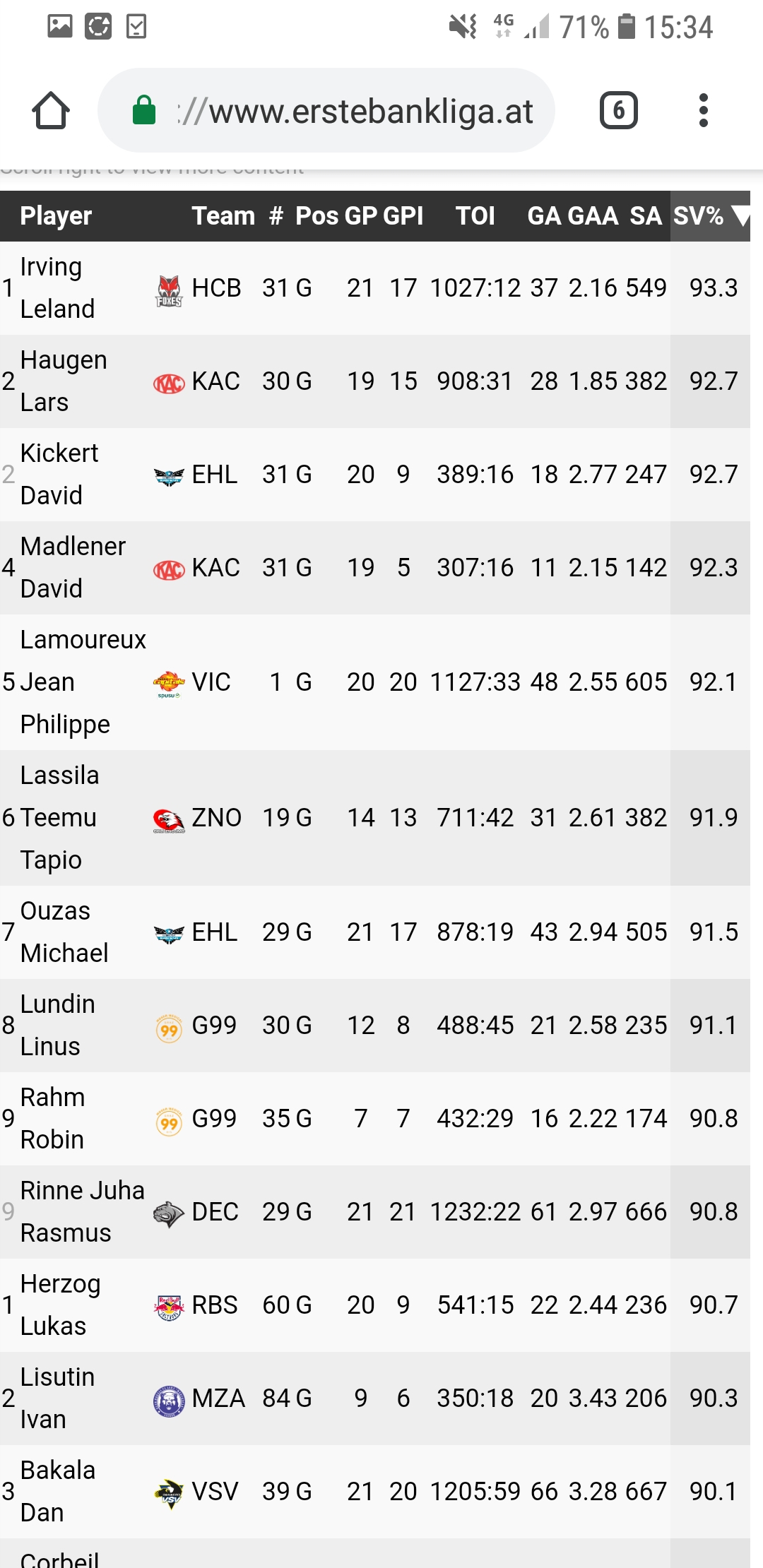Sort the table by TOI column

[475, 216]
